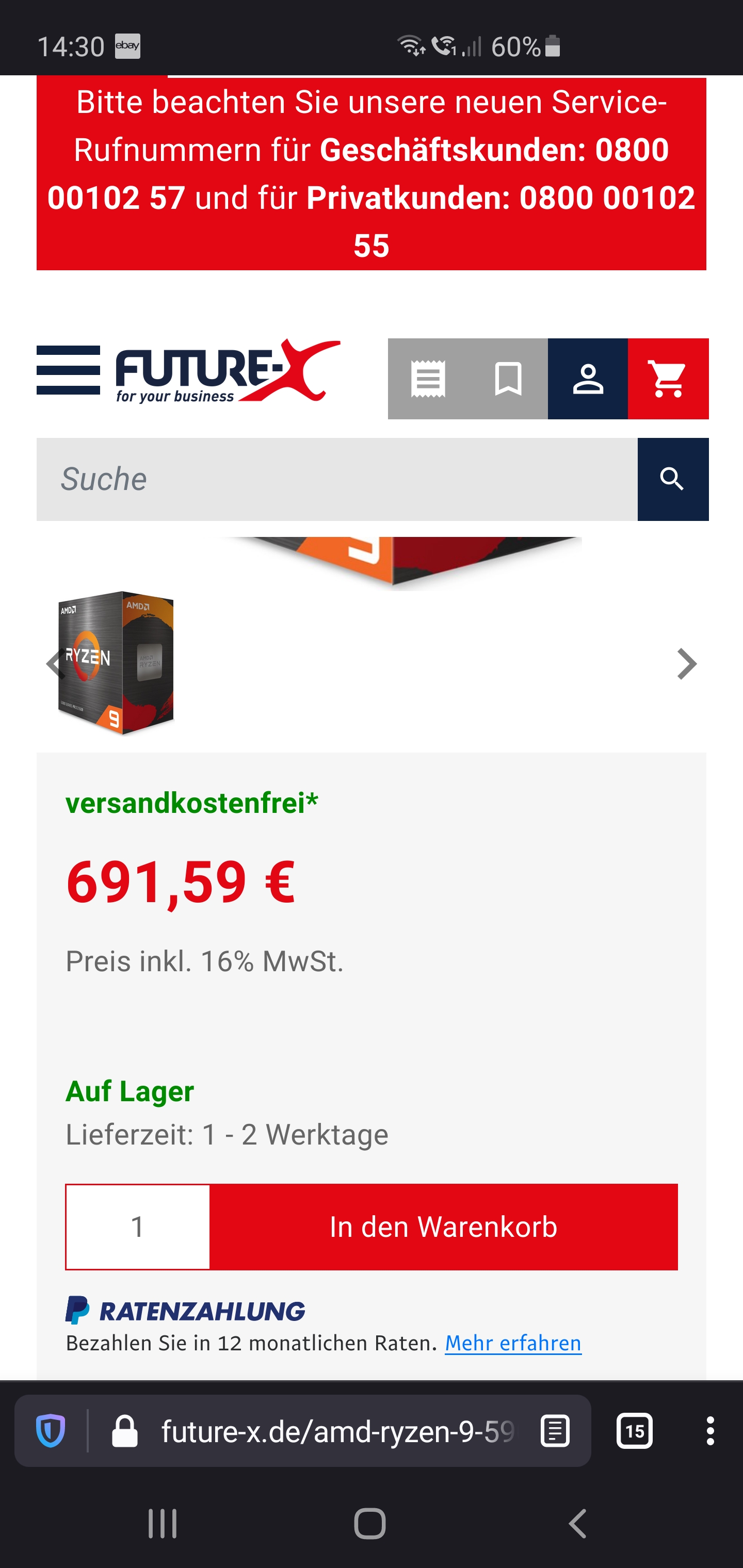Show previous product image with left arrow

54,663
